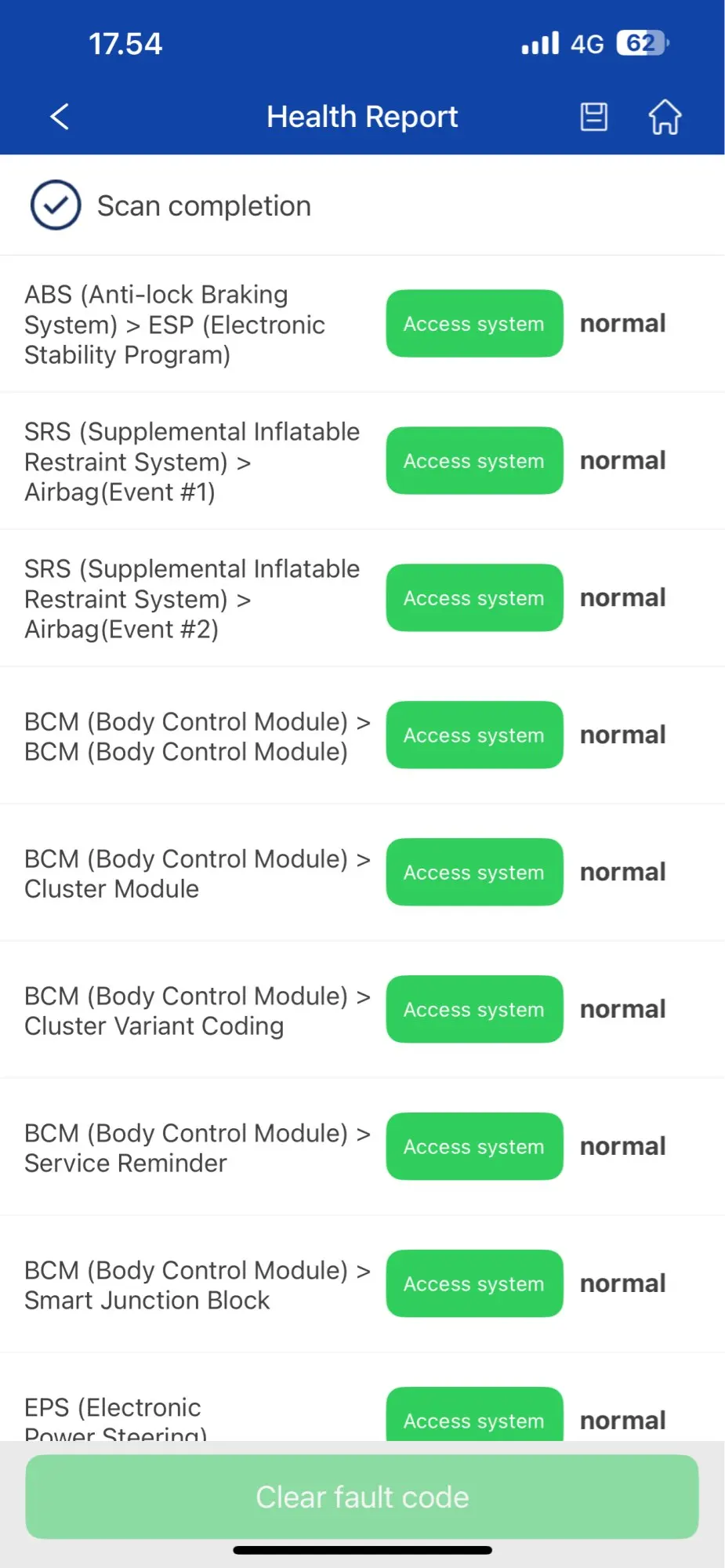Save the health report
Viewport: 725px width, 1568px height.
(x=593, y=117)
